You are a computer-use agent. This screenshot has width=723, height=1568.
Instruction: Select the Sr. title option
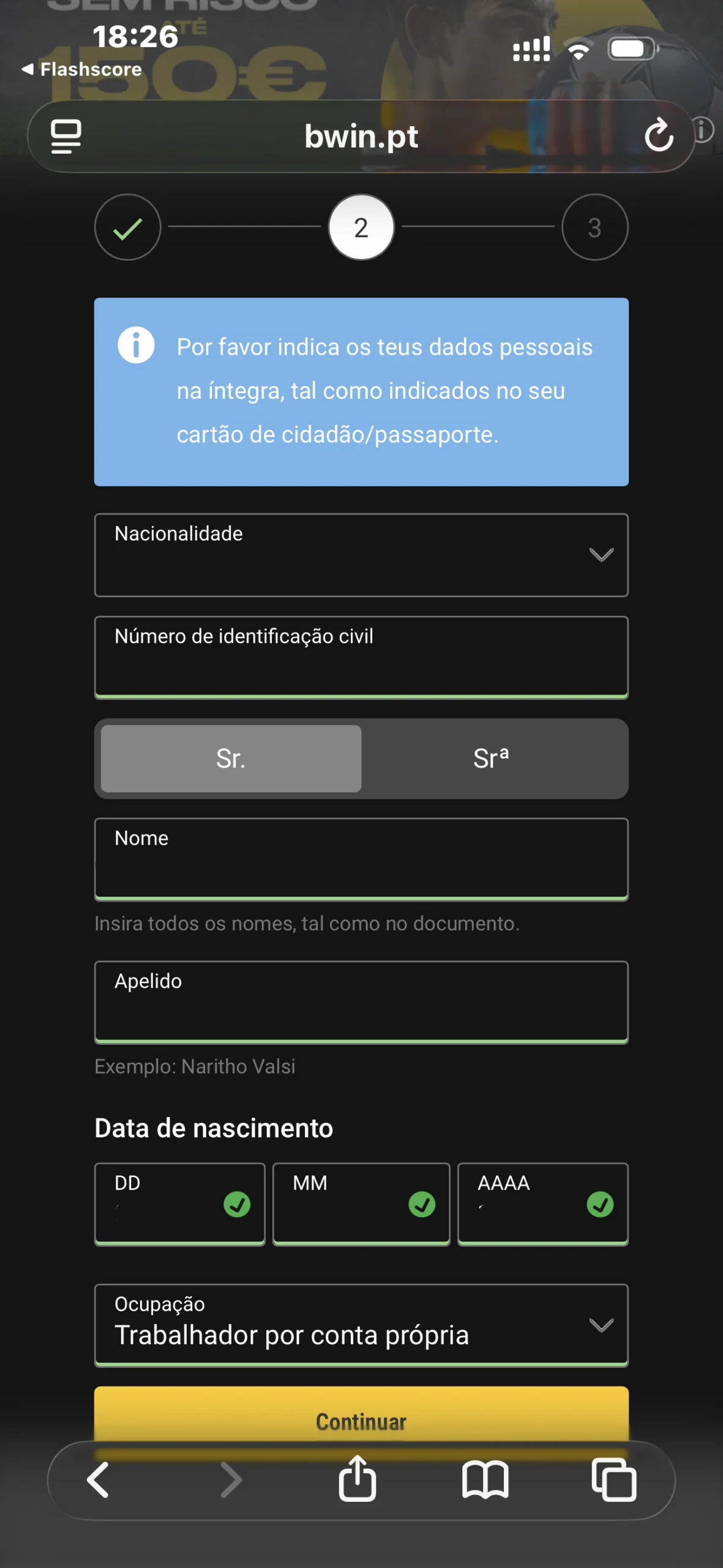point(231,759)
